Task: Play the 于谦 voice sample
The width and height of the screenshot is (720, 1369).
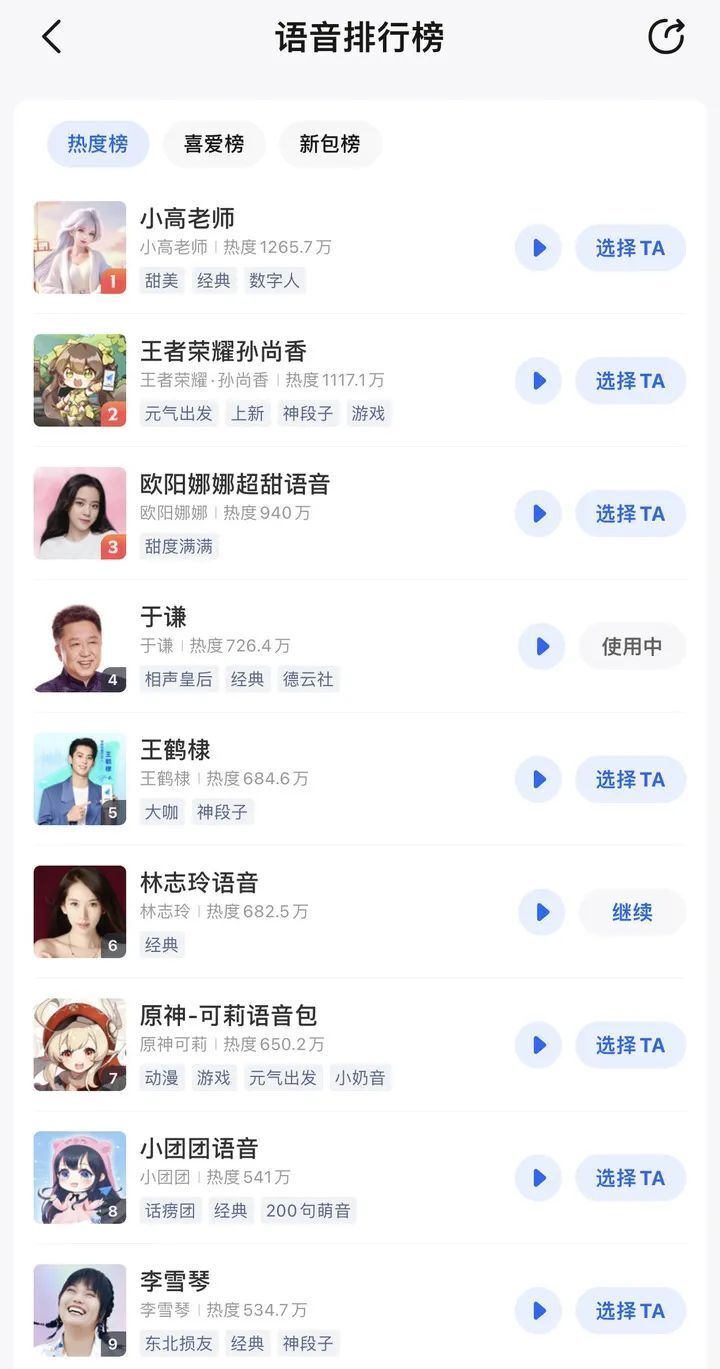Action: click(541, 647)
